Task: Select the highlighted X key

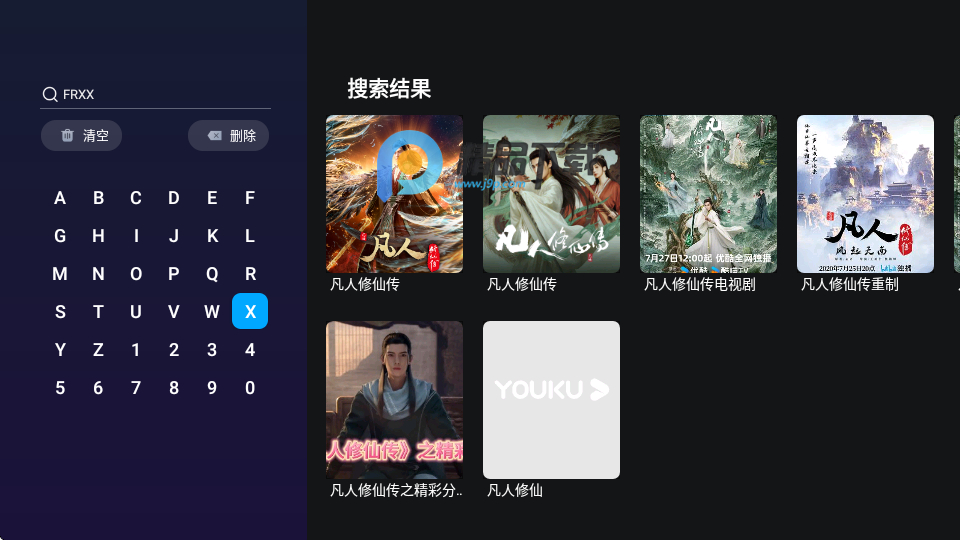Action: tap(250, 312)
